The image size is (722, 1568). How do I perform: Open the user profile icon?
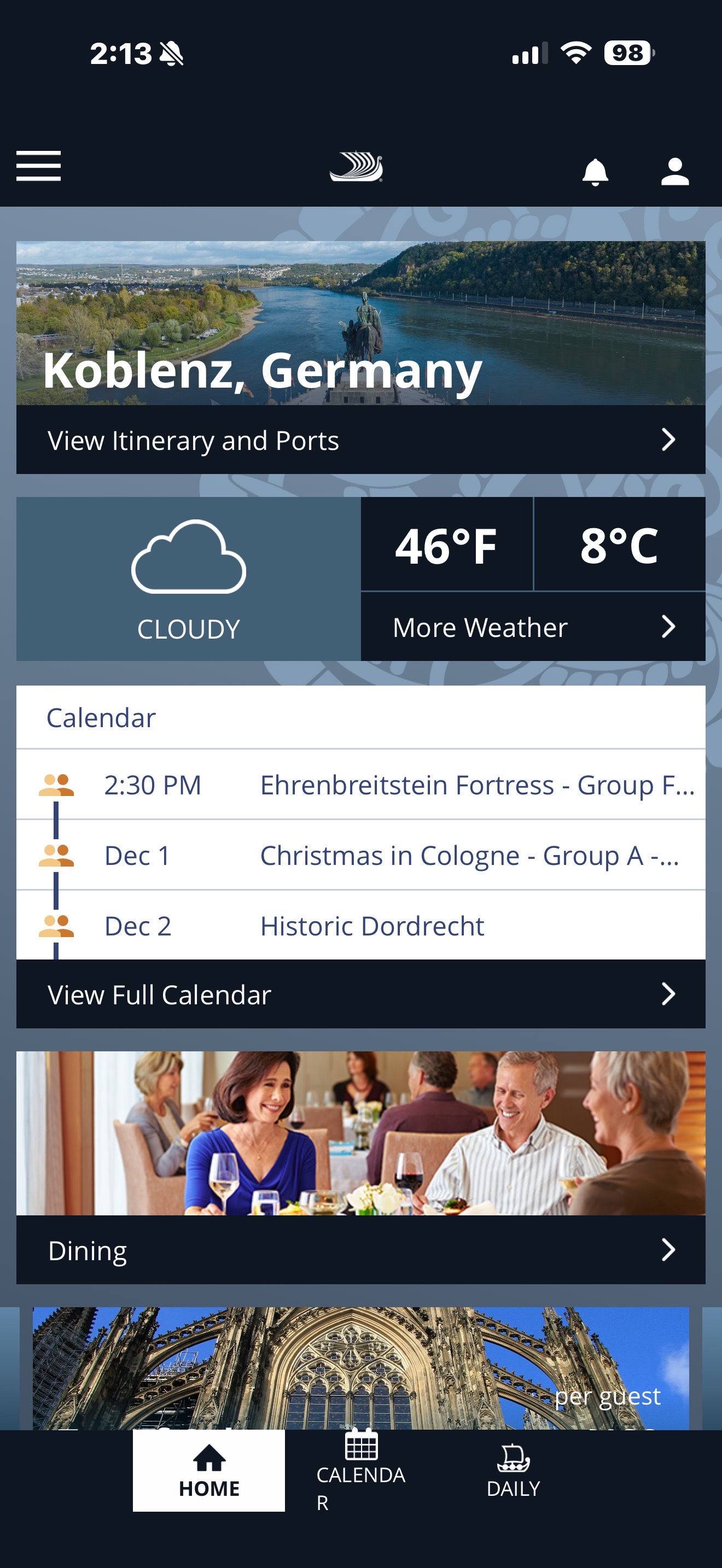[674, 172]
